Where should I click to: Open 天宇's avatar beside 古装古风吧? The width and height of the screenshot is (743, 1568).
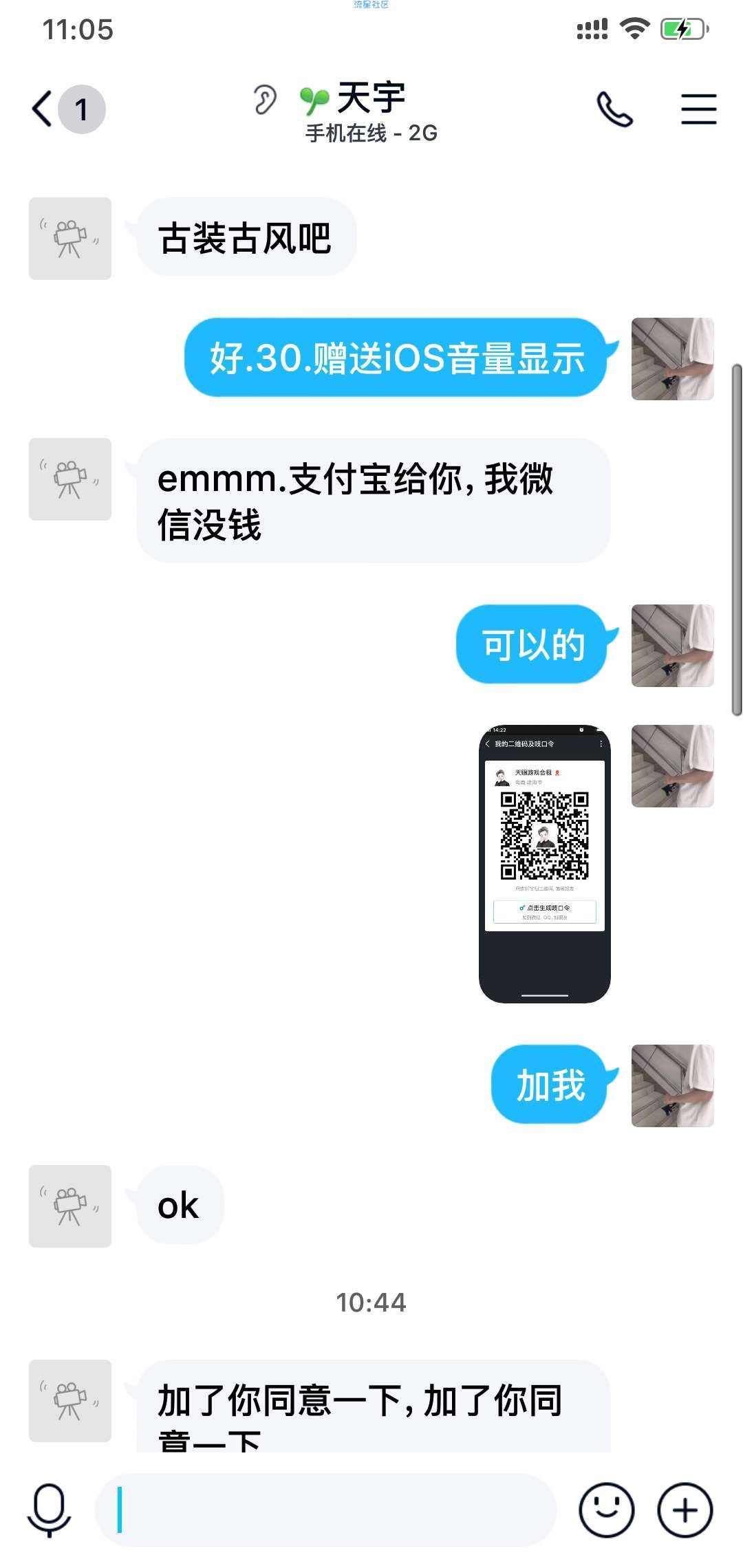(69, 239)
